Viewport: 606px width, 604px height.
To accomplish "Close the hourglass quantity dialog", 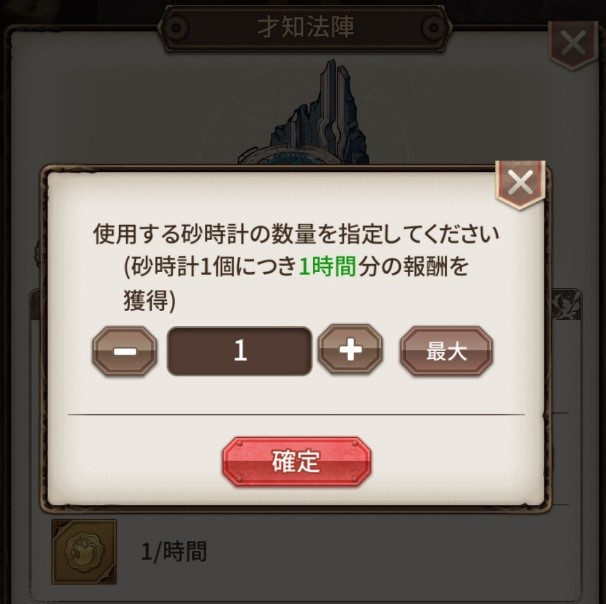I will pyautogui.click(x=520, y=183).
